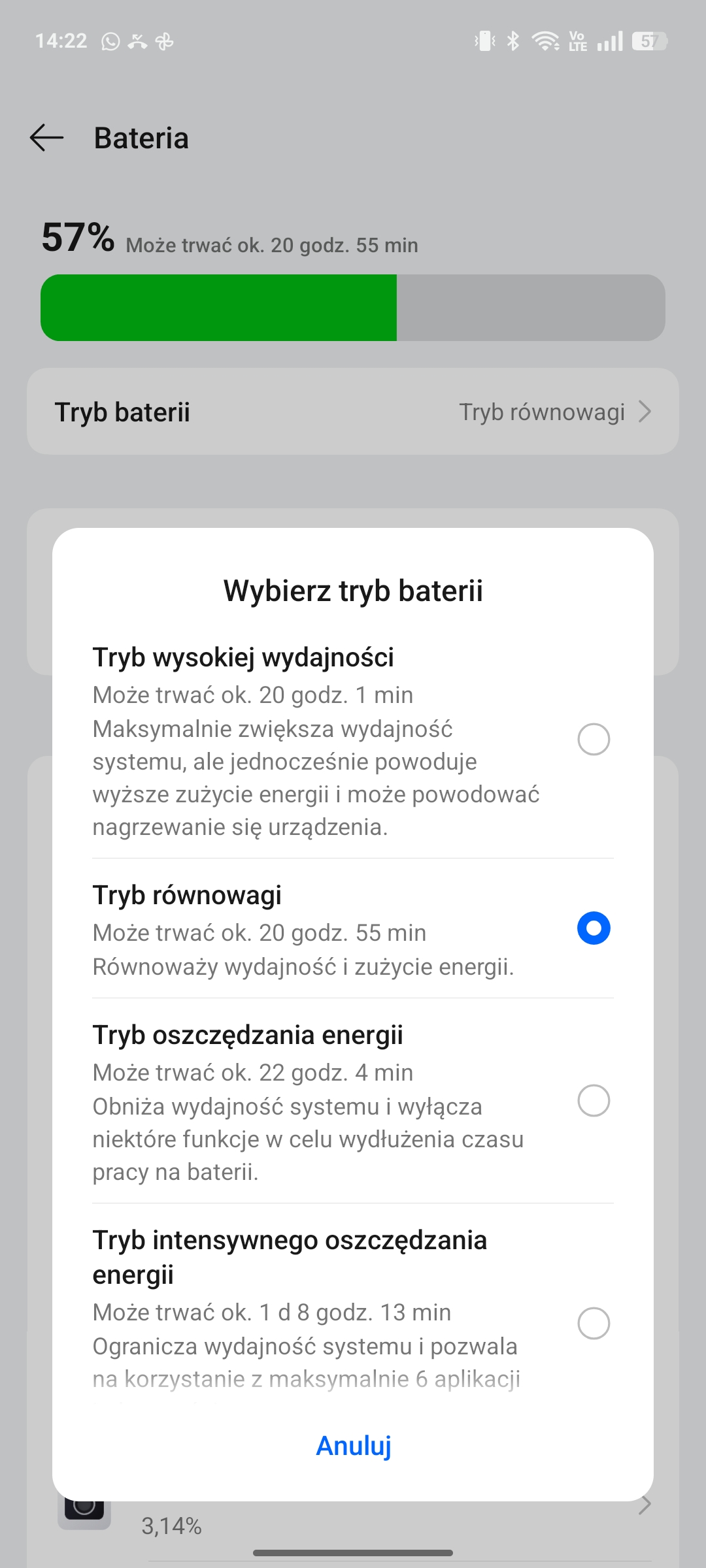Image resolution: width=706 pixels, height=1568 pixels.
Task: Tap Anuluj to dismiss the dialog
Action: [x=353, y=1446]
